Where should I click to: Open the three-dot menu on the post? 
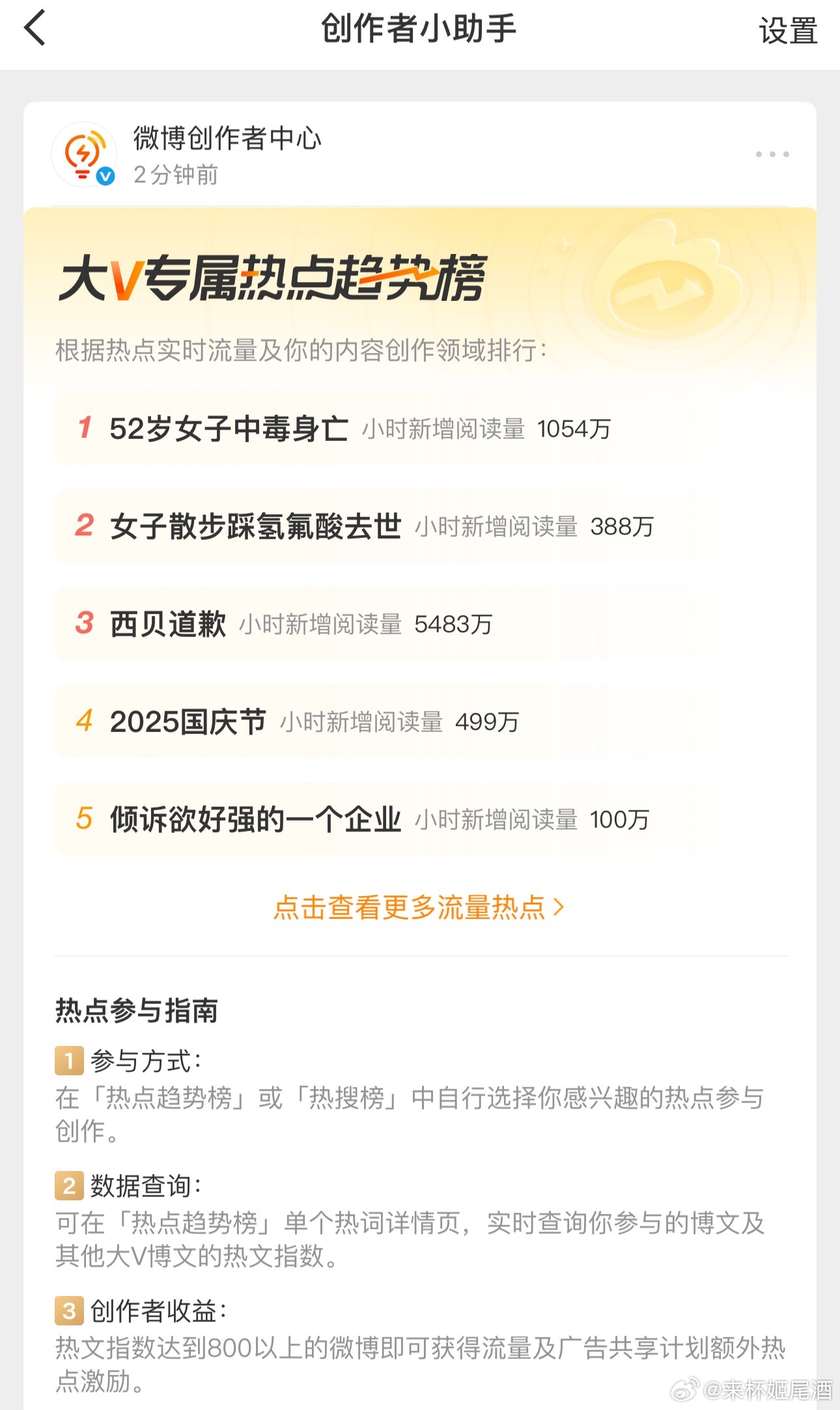click(772, 154)
